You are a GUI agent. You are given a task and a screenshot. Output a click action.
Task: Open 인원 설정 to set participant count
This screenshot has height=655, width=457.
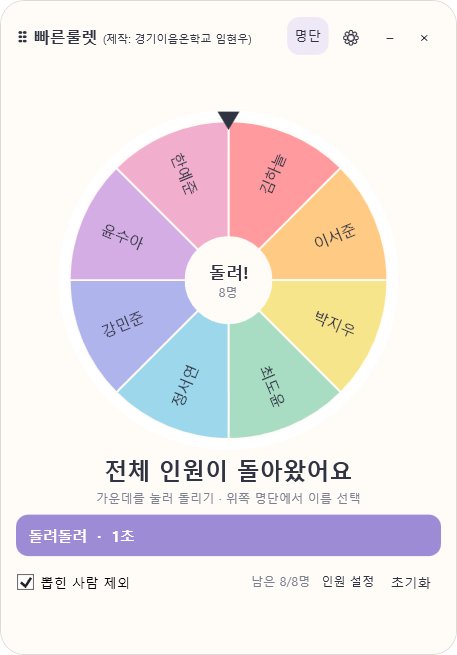pos(348,581)
